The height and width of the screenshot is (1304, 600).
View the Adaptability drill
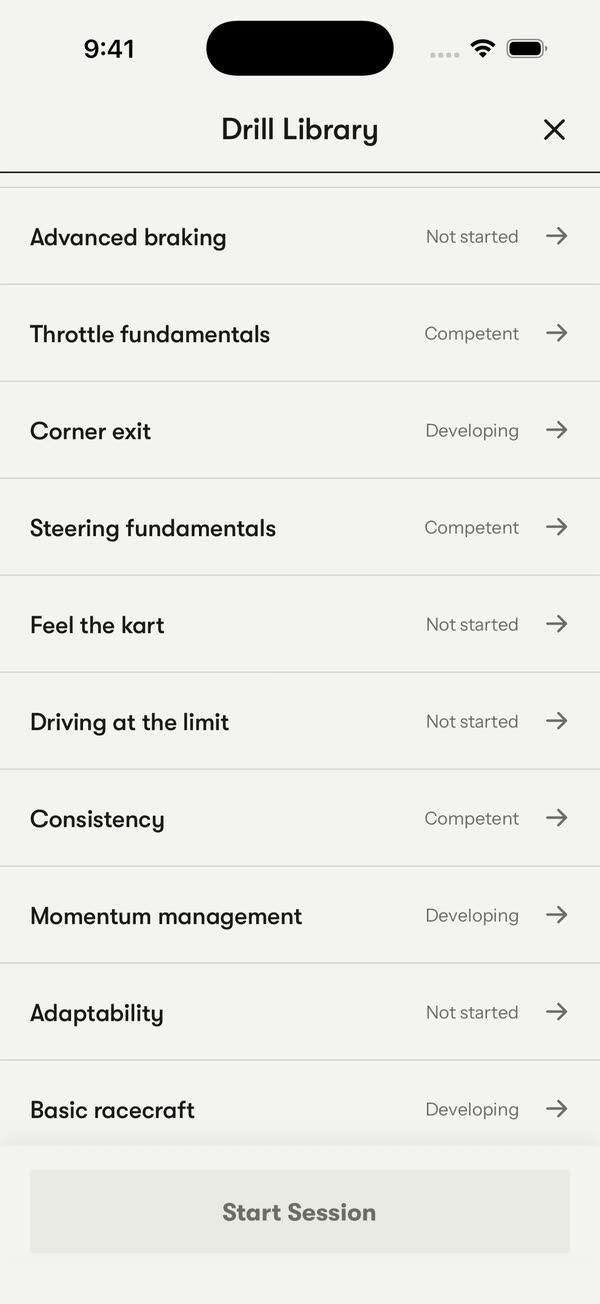300,1012
